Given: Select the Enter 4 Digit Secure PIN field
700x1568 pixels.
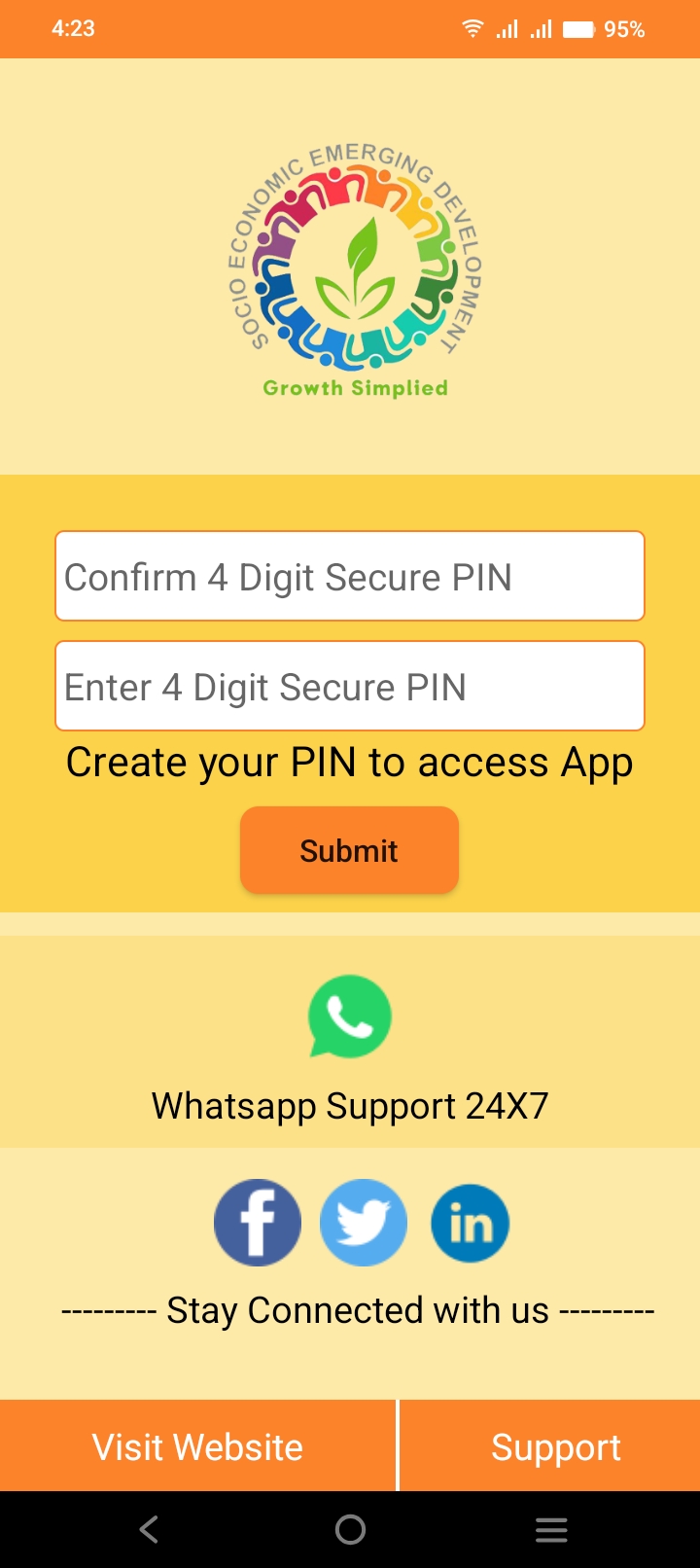Looking at the screenshot, I should click(x=350, y=686).
